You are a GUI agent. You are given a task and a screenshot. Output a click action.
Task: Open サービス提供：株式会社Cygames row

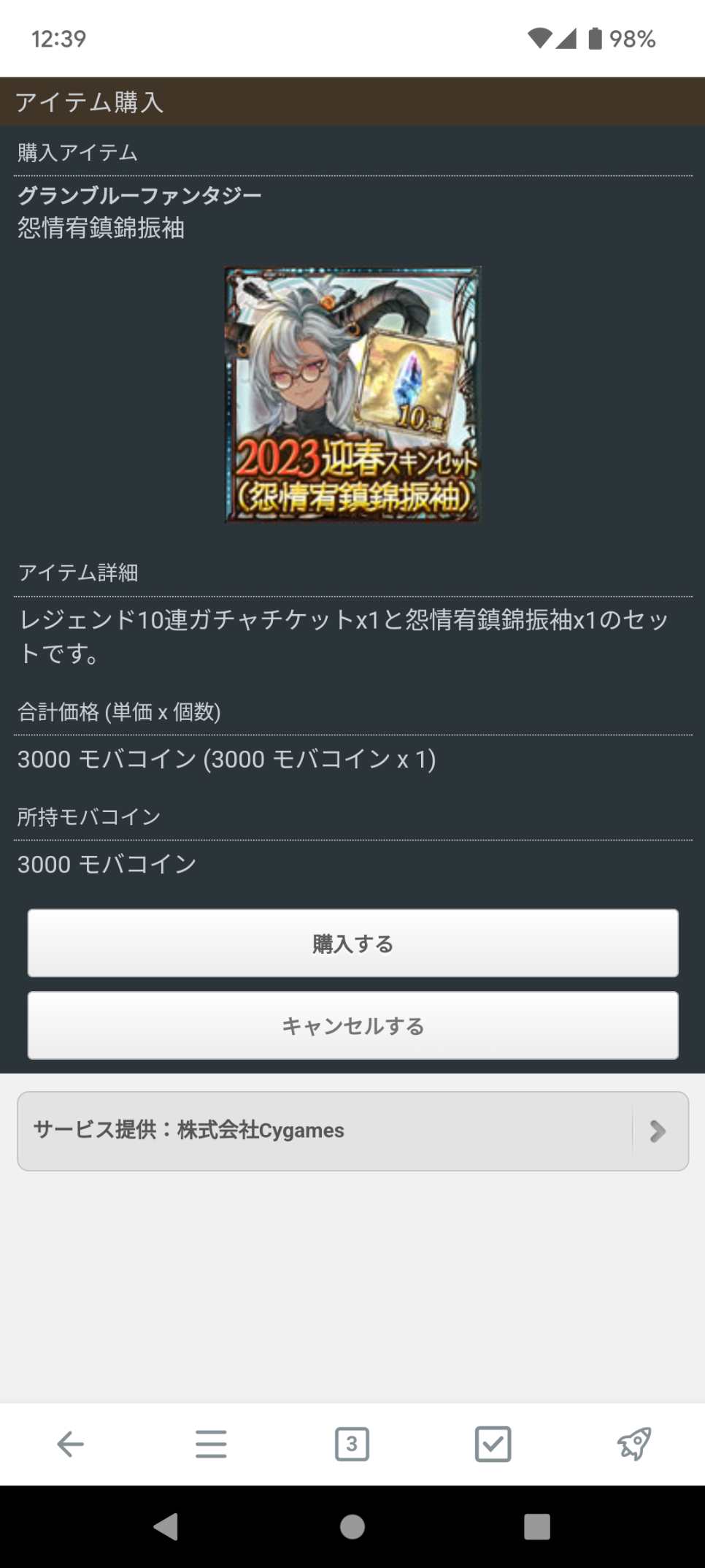click(352, 1131)
